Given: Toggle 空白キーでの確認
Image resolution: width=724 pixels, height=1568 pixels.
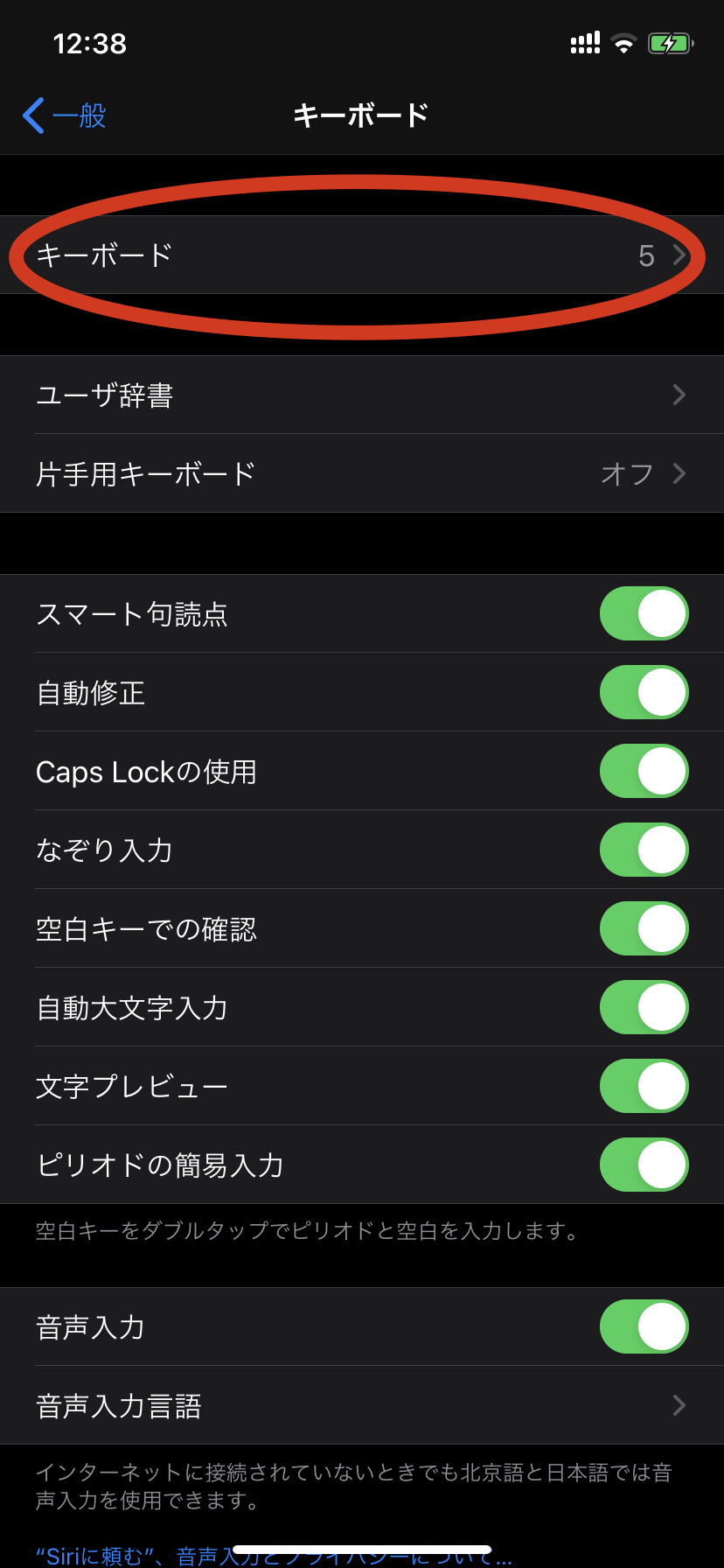Looking at the screenshot, I should pos(644,929).
